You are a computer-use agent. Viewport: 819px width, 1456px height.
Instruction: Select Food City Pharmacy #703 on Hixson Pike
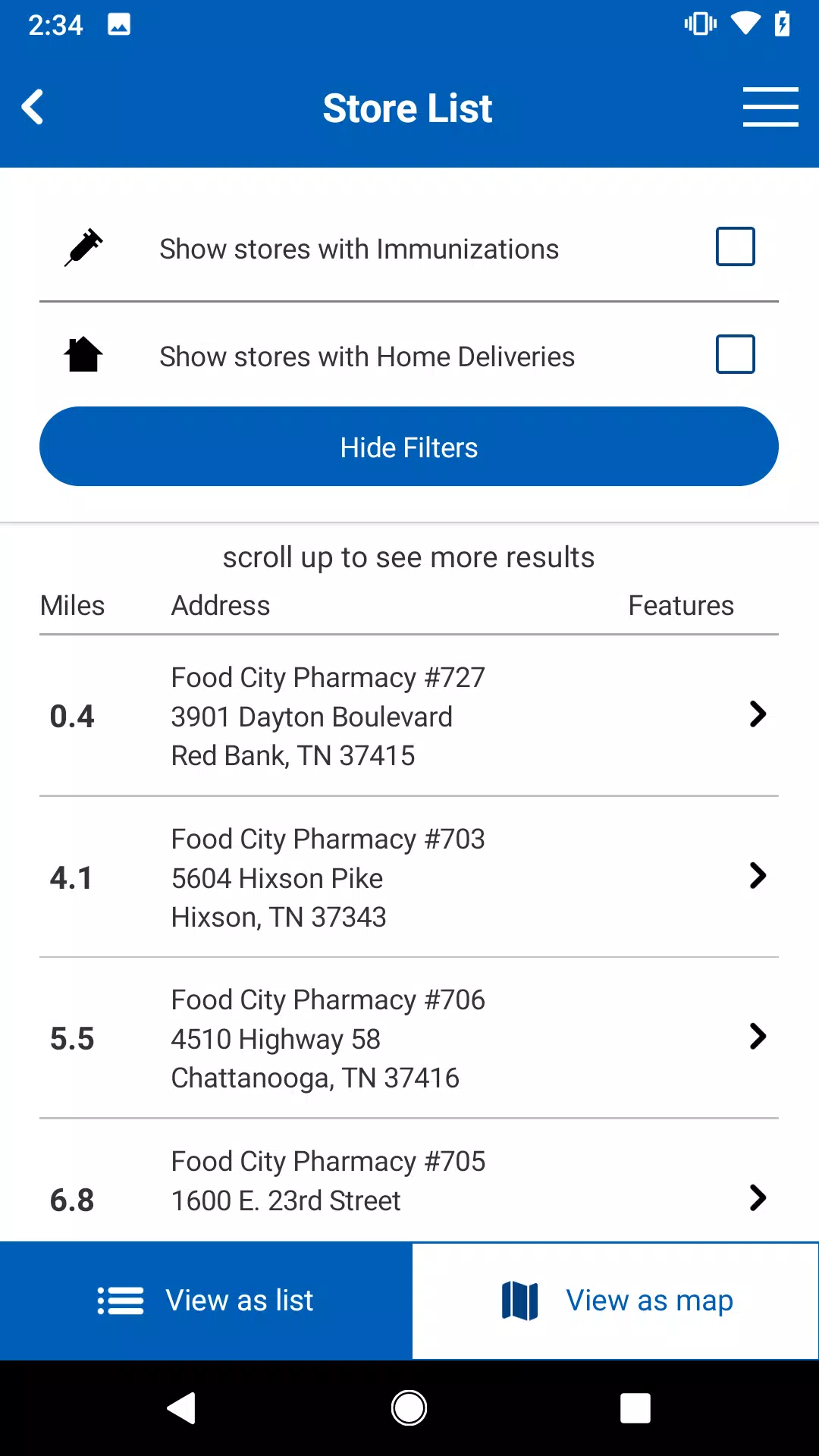tap(409, 877)
